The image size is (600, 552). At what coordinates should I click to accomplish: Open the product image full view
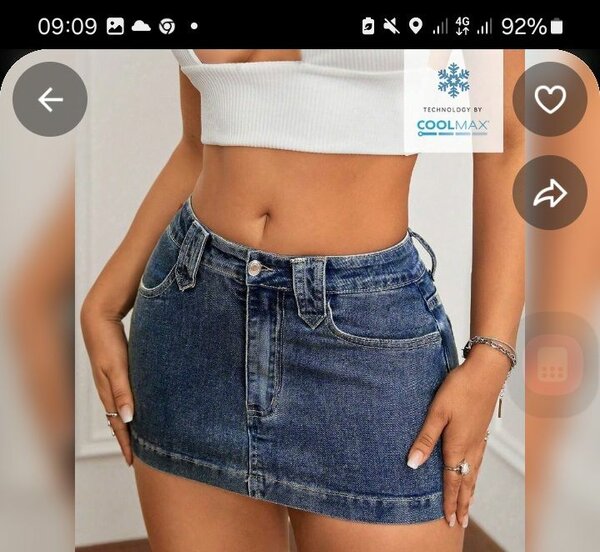coord(300,330)
